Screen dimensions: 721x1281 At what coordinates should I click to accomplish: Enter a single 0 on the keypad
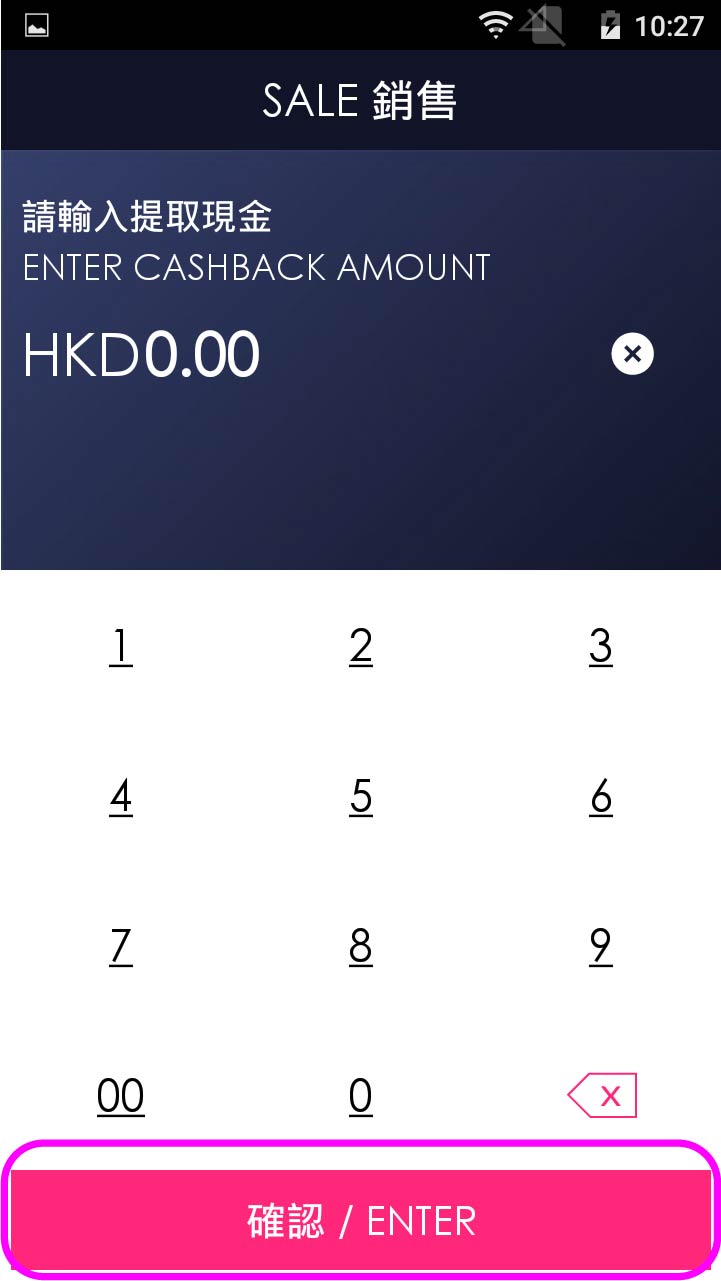pos(361,1096)
